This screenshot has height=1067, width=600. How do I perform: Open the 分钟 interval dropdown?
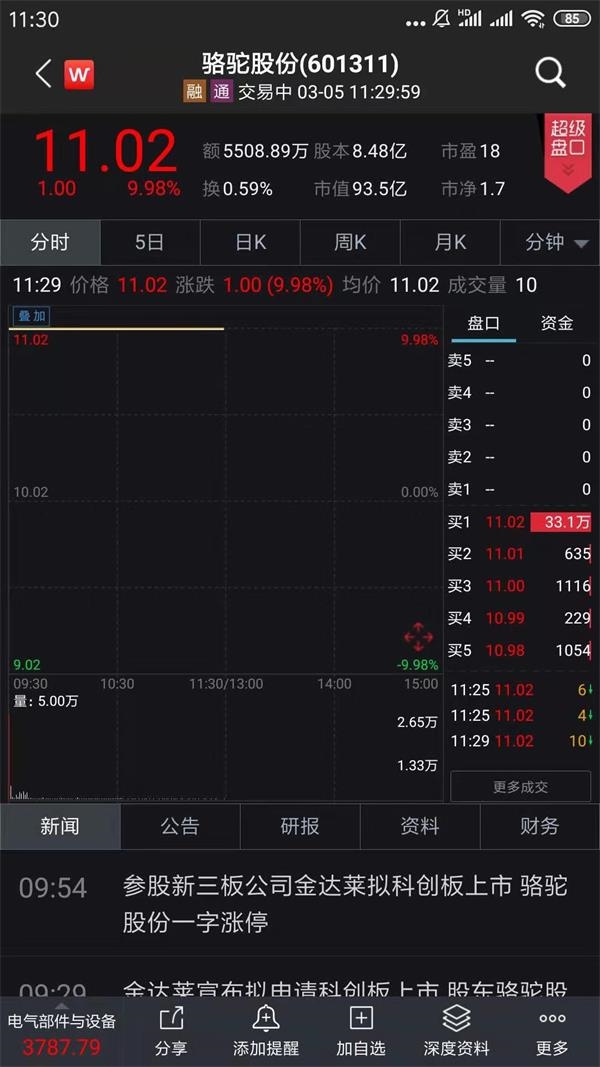pos(555,242)
